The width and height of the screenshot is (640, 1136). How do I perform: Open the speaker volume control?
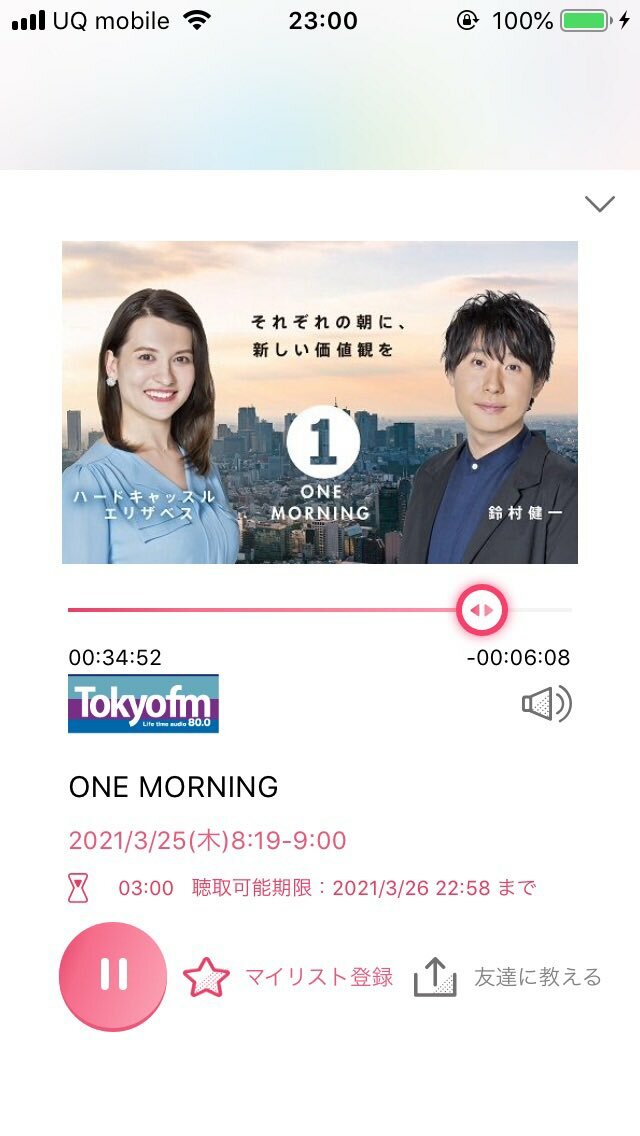pyautogui.click(x=546, y=705)
